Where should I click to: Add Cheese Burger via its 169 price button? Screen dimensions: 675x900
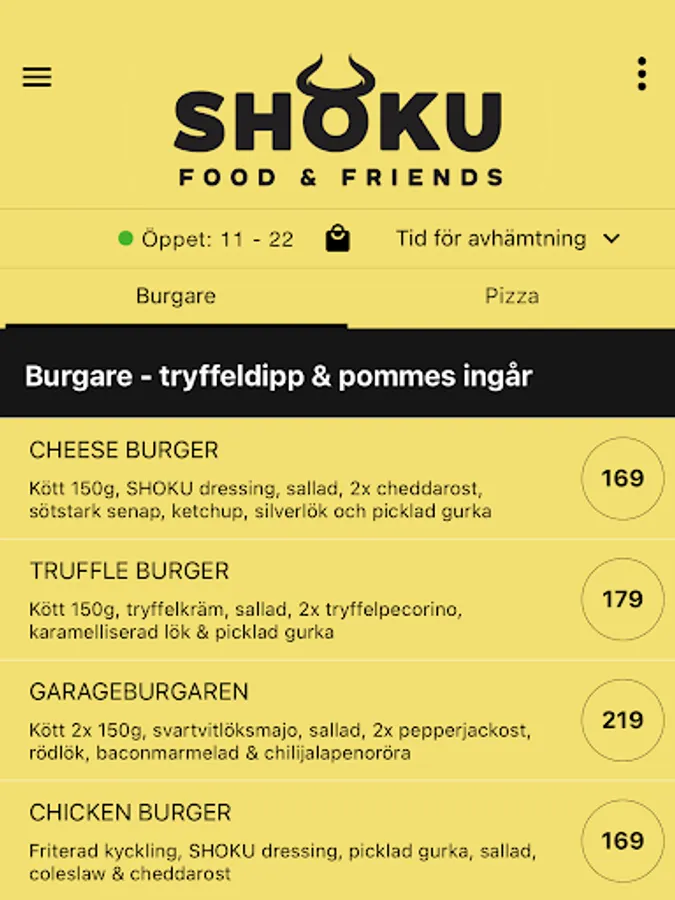coord(622,479)
